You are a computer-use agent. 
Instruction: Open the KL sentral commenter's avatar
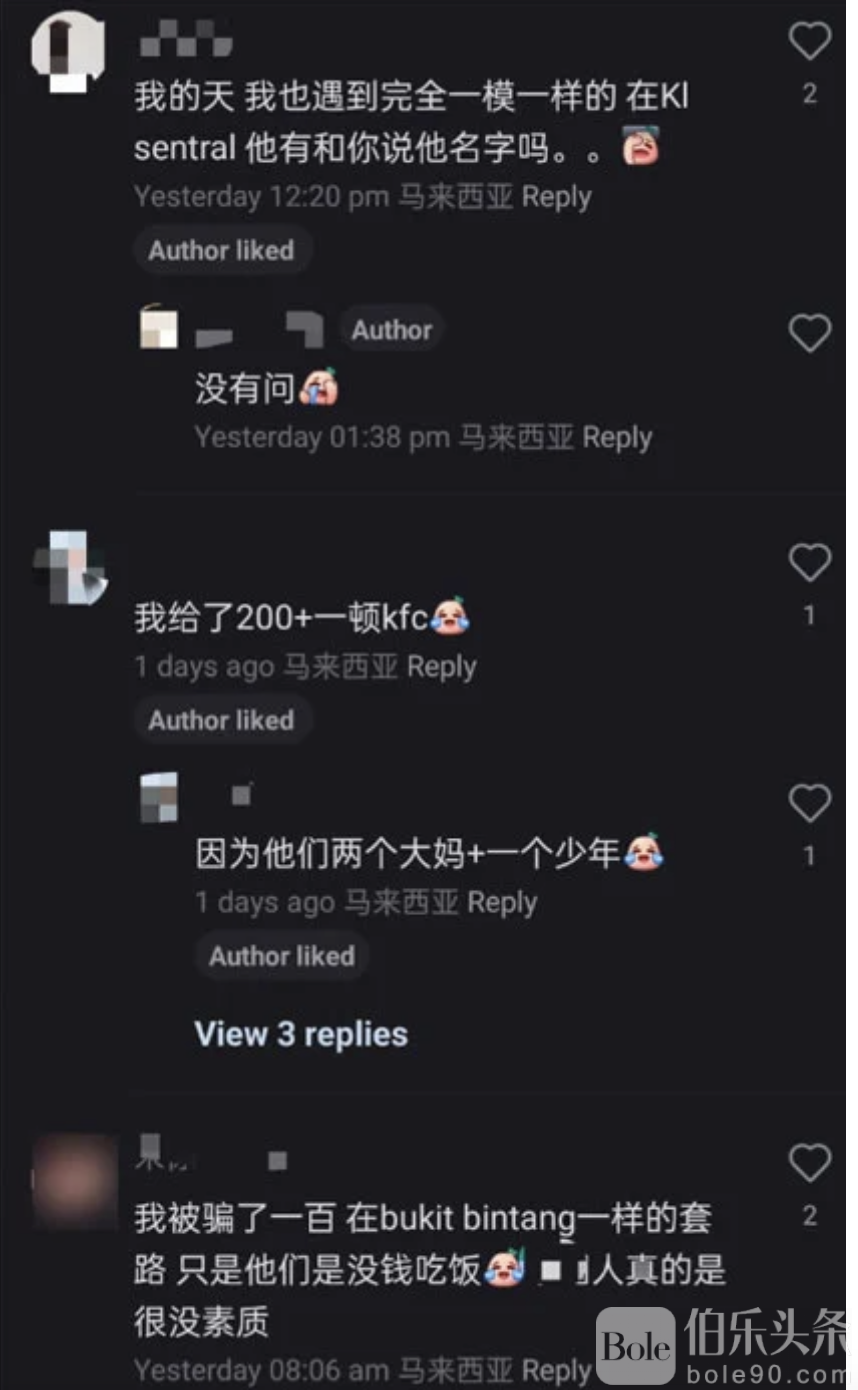pos(69,50)
